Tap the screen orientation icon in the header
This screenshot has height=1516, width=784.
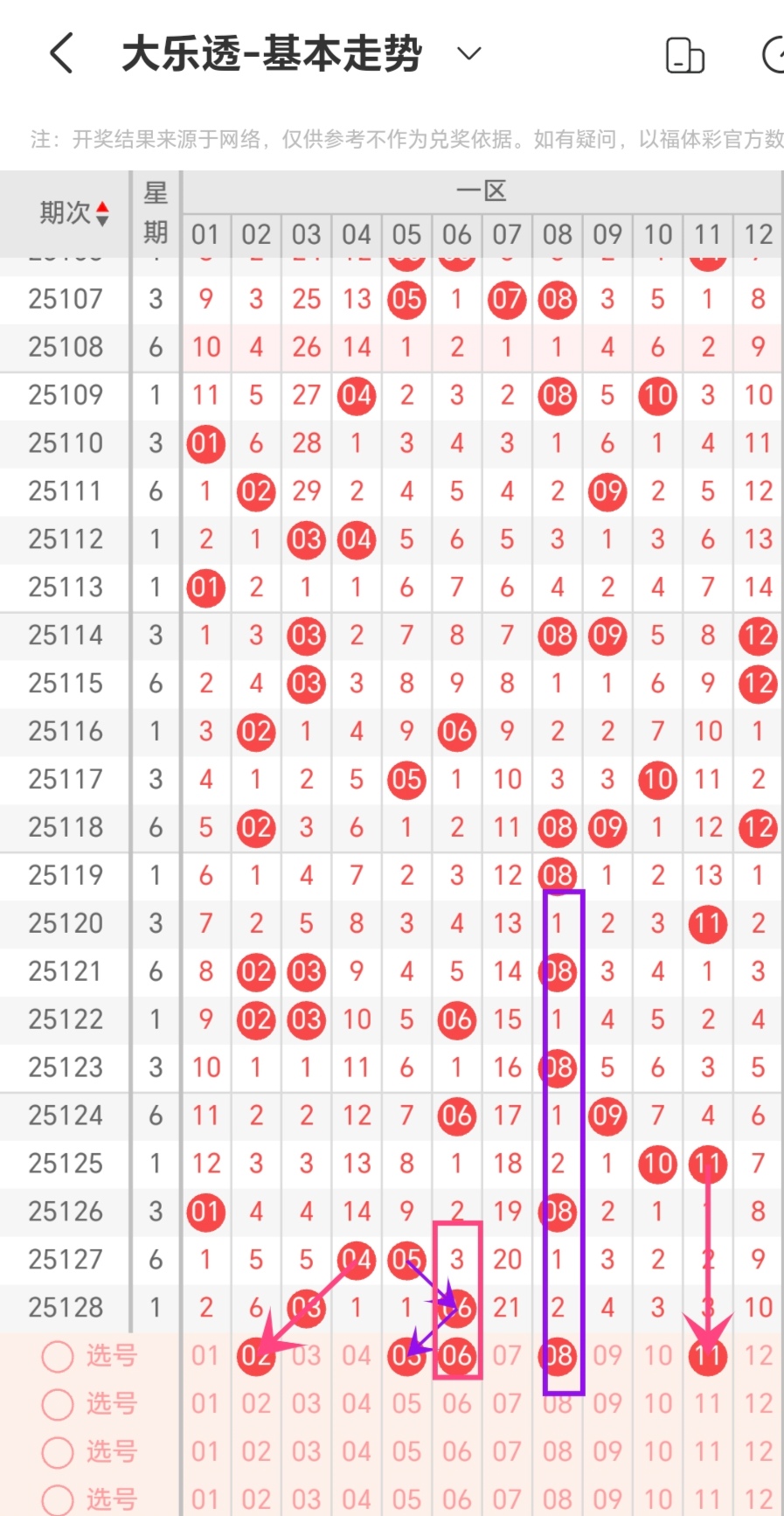coord(684,55)
